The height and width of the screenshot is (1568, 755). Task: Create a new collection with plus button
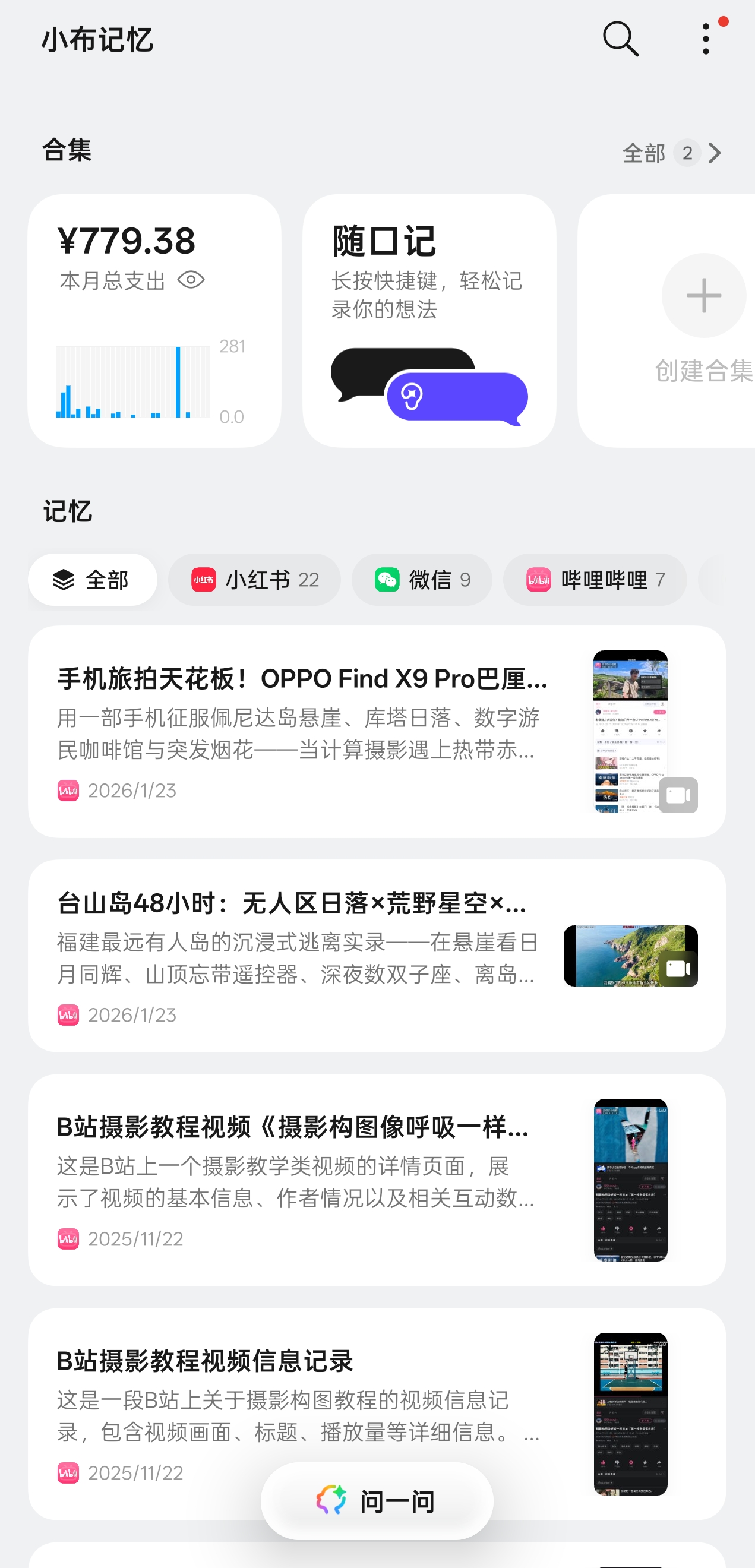click(703, 296)
